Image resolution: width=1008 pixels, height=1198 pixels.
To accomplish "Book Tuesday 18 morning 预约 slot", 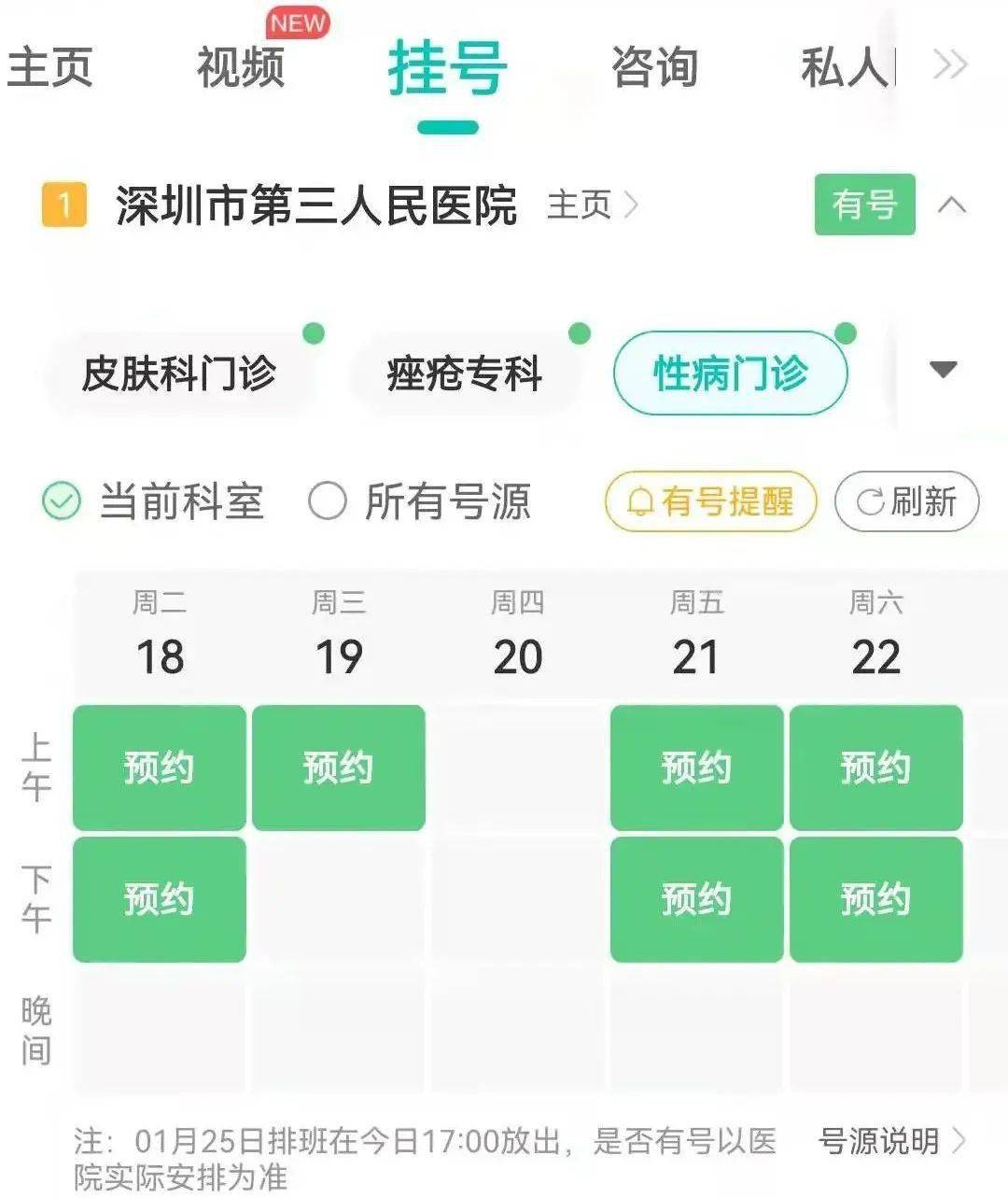I will coord(160,768).
